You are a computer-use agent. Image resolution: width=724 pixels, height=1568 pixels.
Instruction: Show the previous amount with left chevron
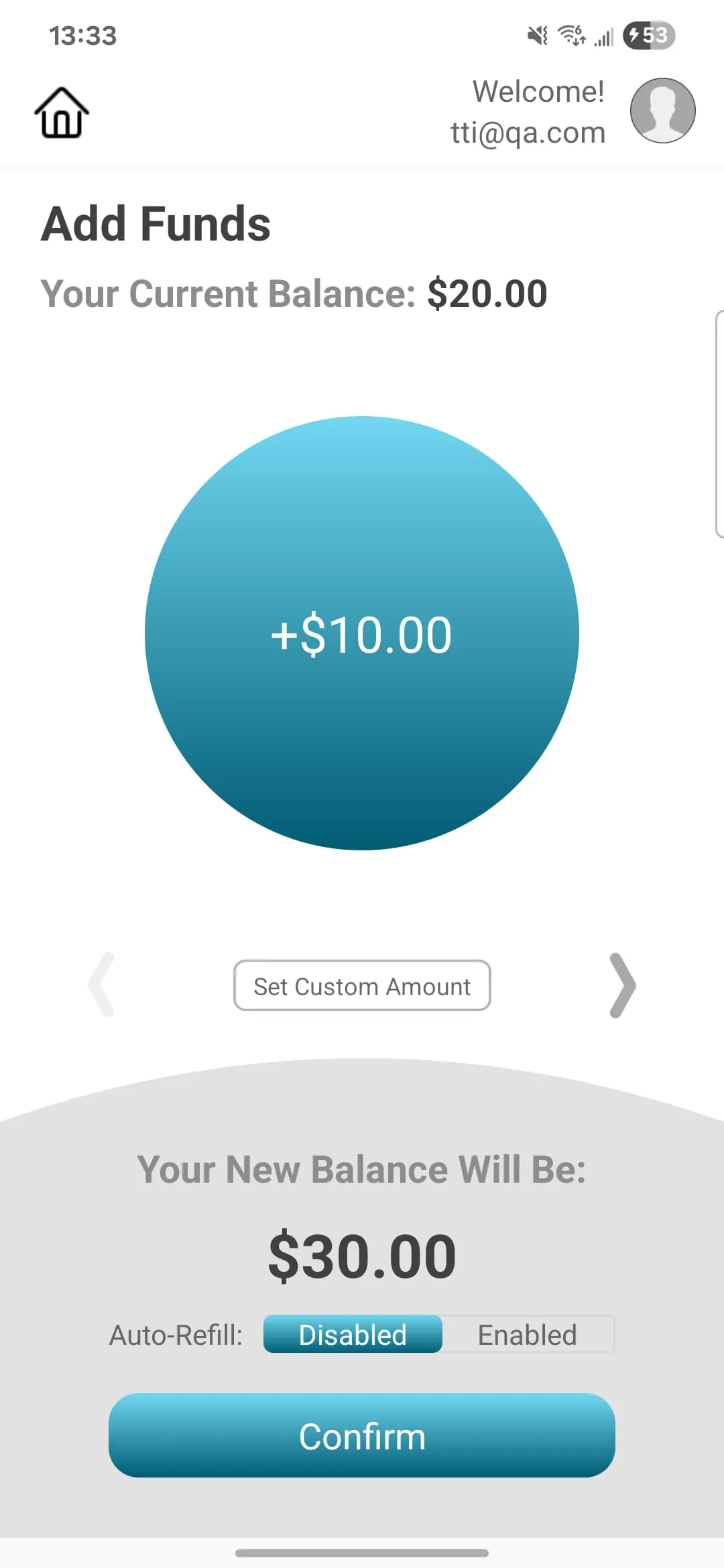[x=101, y=985]
